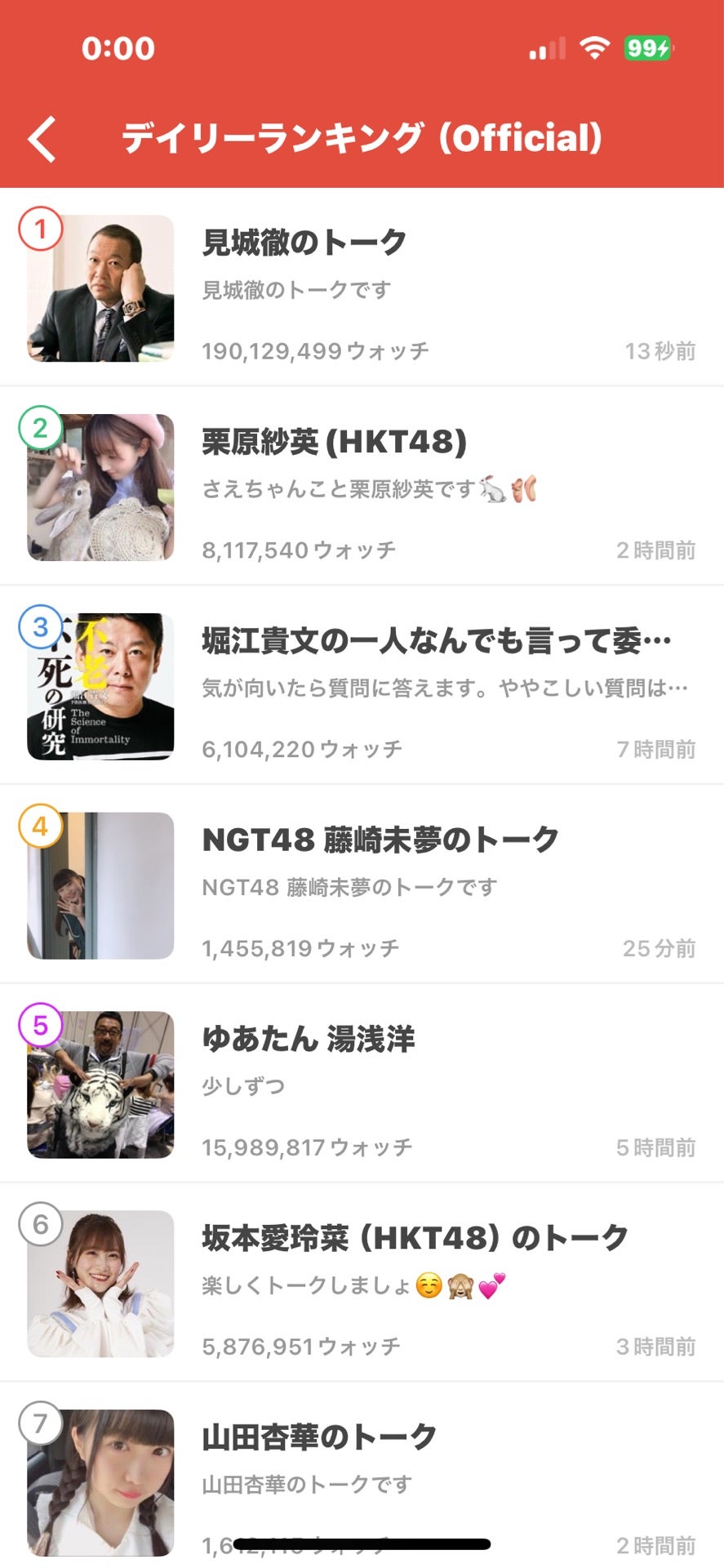Open 栗原紗英 (HKT48) talk room

362,487
